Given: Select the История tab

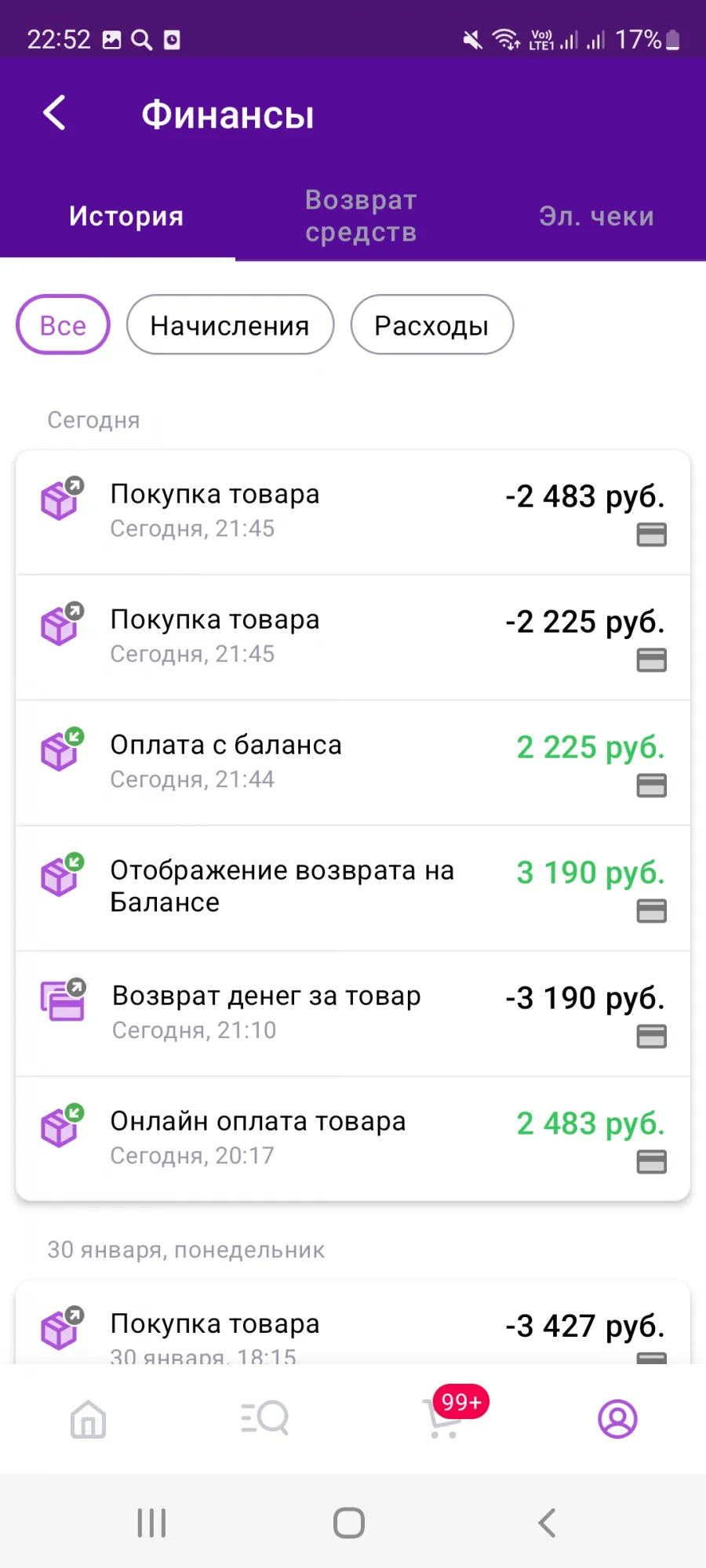Looking at the screenshot, I should [x=126, y=216].
